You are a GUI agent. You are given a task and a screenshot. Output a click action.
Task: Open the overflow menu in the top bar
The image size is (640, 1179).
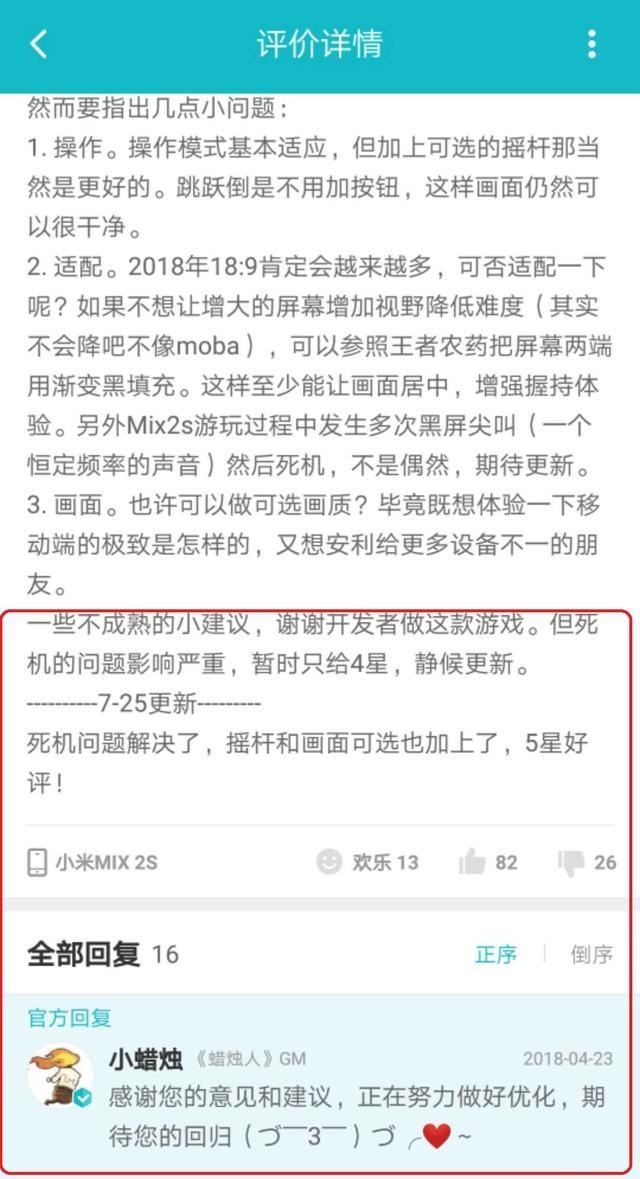[x=592, y=44]
